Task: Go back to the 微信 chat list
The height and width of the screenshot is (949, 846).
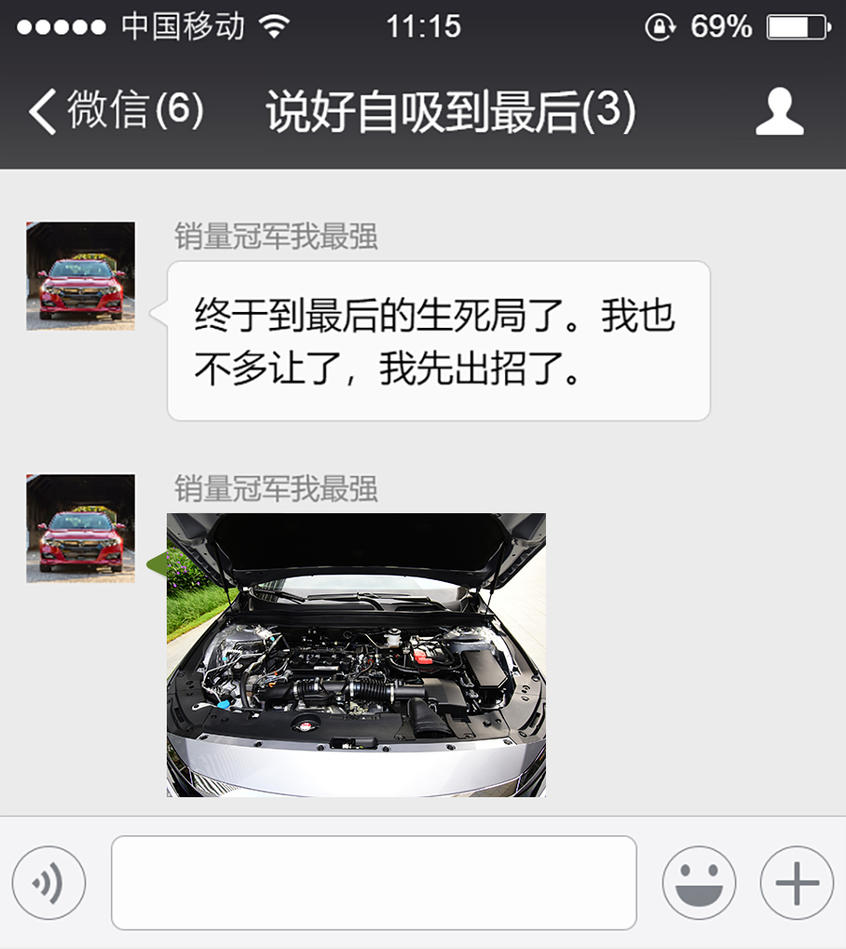Action: [x=115, y=110]
